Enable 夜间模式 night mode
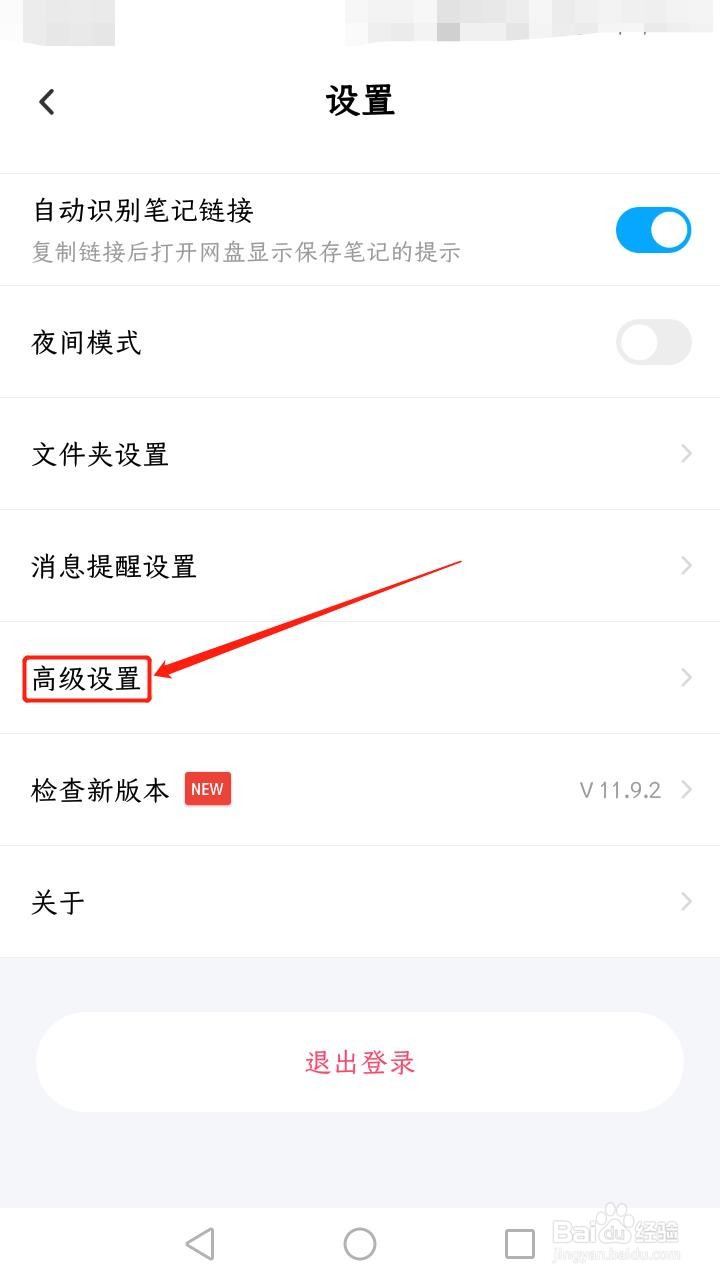 pos(653,342)
